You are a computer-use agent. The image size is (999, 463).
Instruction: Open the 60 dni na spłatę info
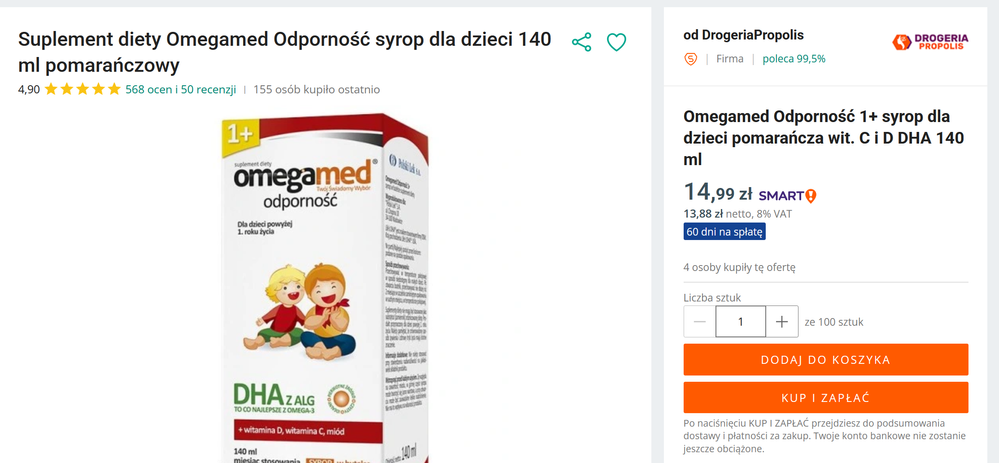[x=724, y=231]
